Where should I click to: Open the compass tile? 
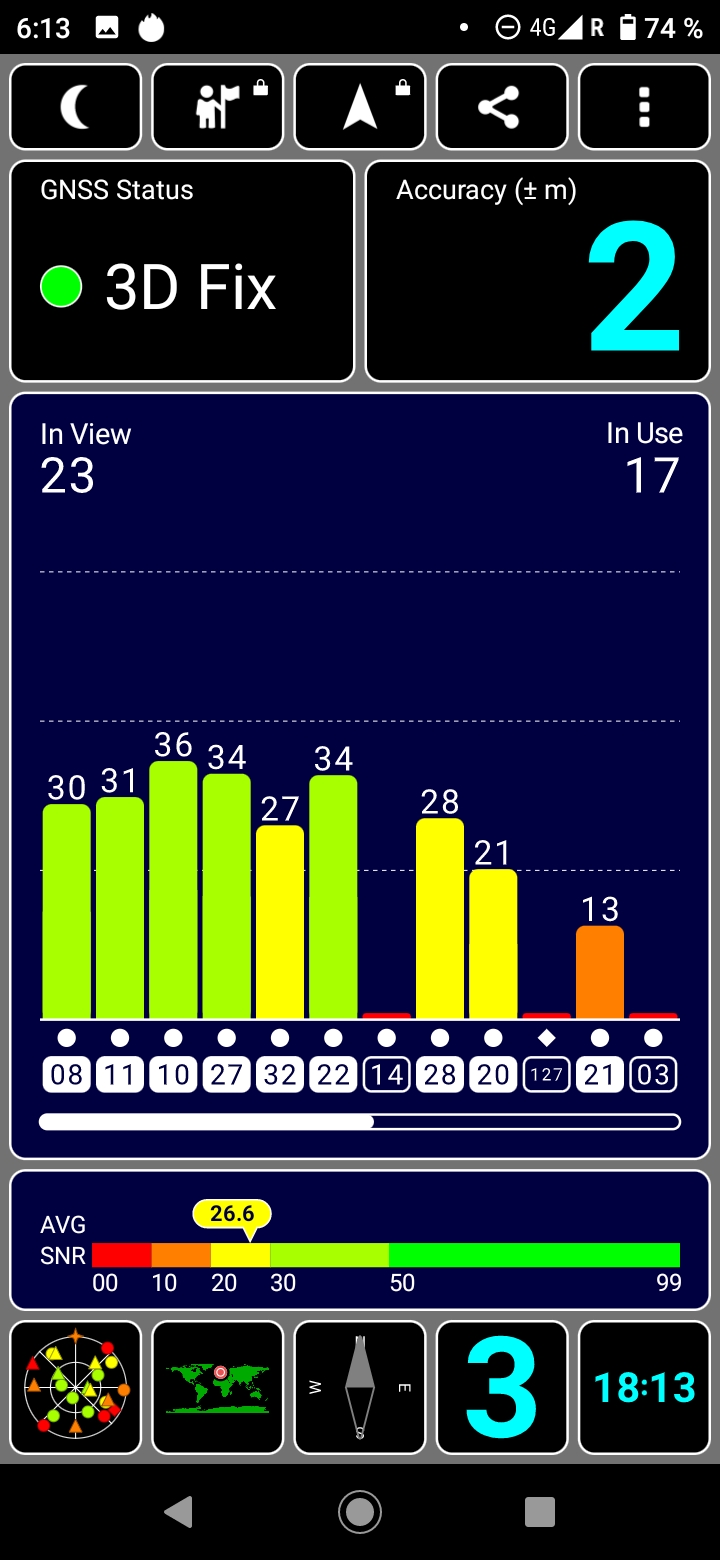click(x=360, y=1387)
